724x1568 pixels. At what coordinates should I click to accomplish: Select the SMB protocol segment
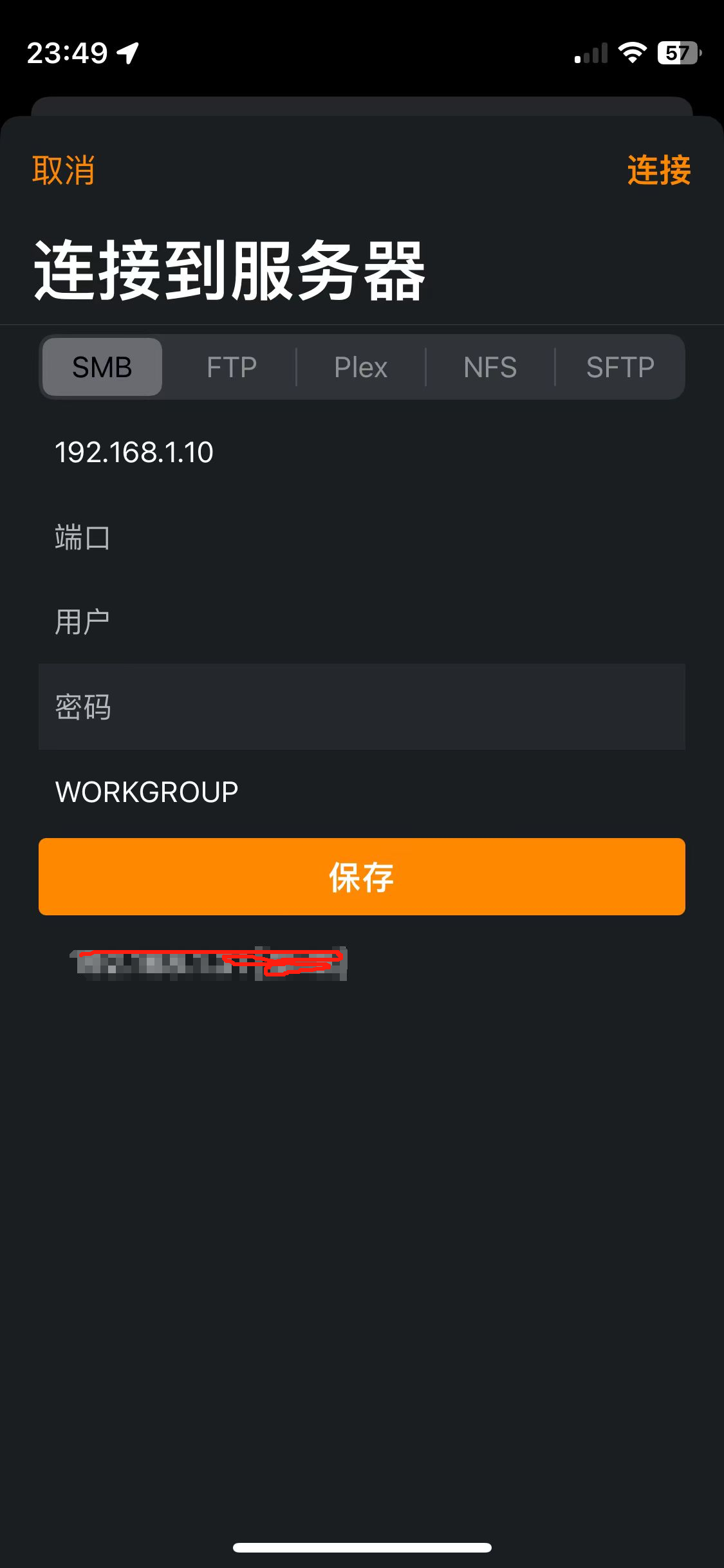tap(102, 367)
